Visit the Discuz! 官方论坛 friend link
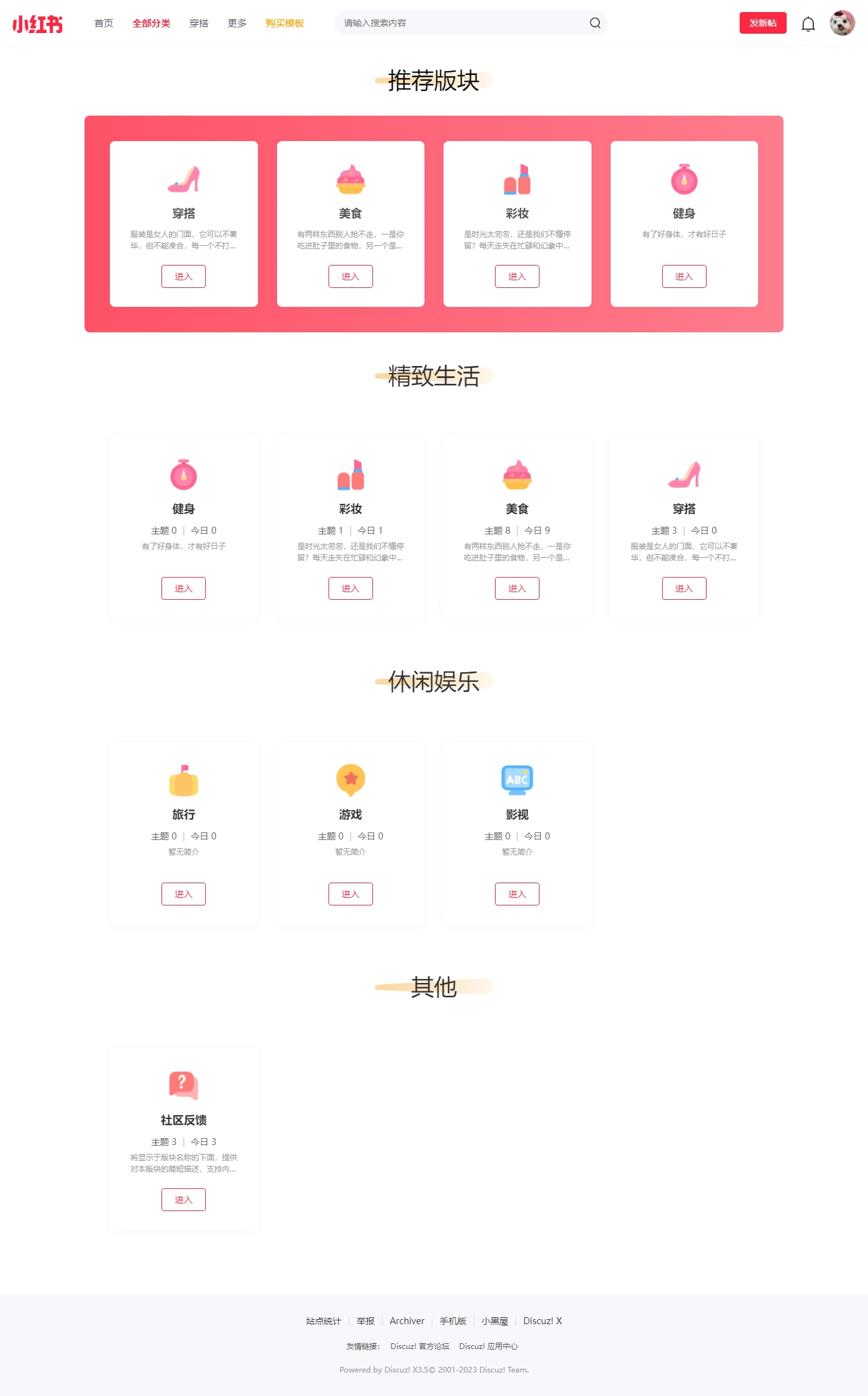Image resolution: width=868 pixels, height=1396 pixels. point(419,1346)
